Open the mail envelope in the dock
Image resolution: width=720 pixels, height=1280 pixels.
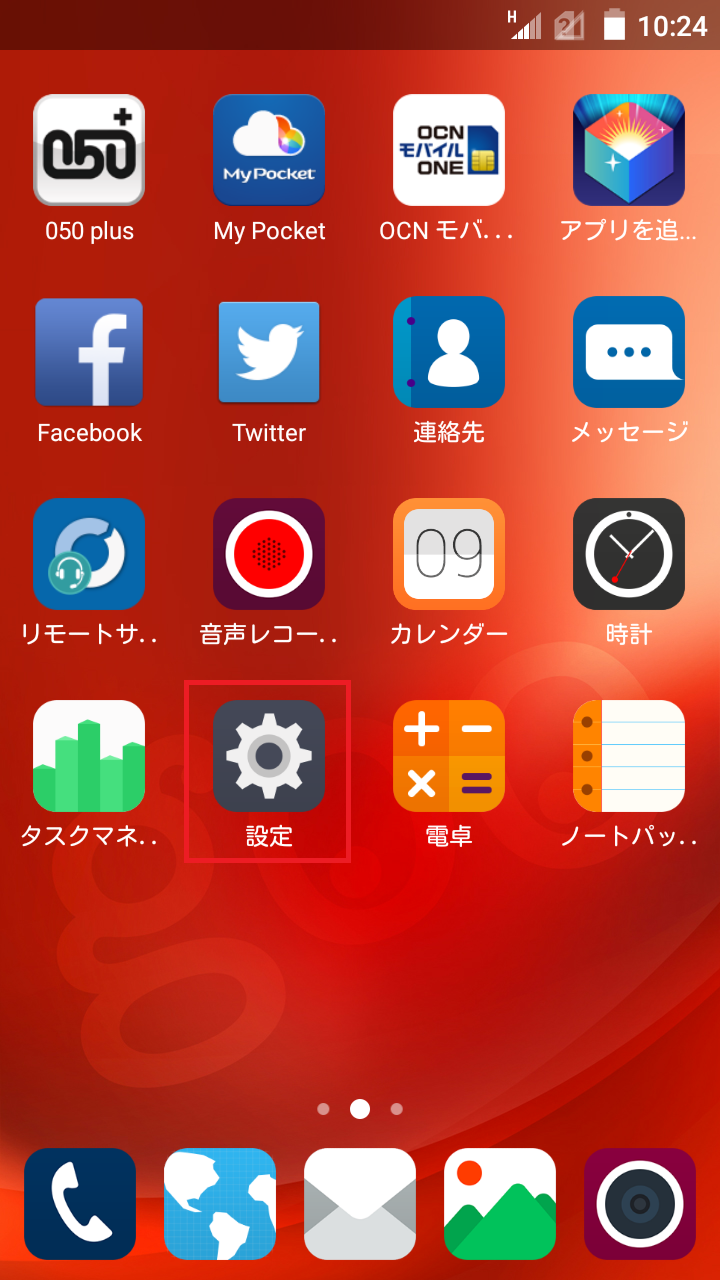click(360, 1204)
